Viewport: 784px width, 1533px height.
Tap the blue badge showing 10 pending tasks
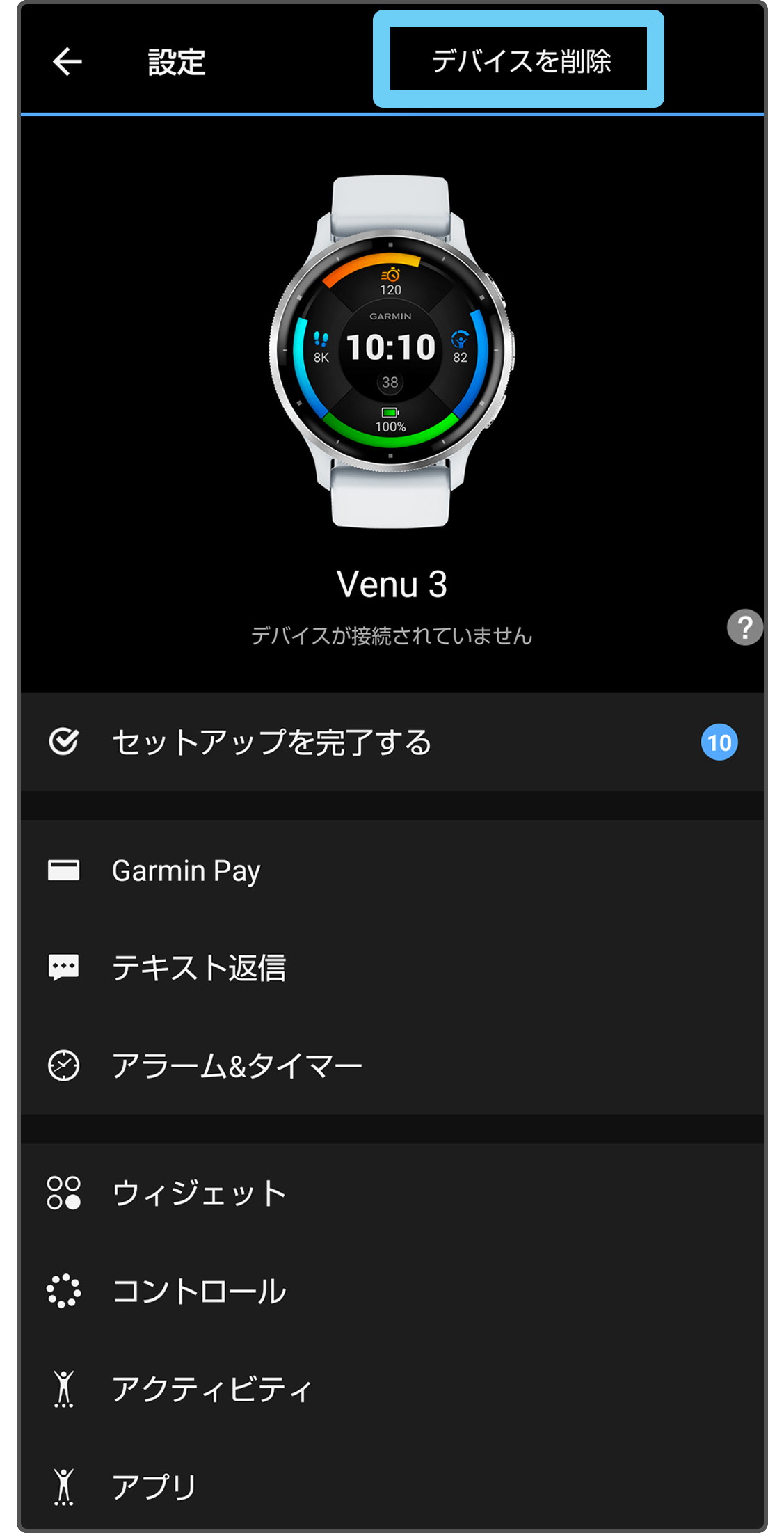pyautogui.click(x=719, y=742)
